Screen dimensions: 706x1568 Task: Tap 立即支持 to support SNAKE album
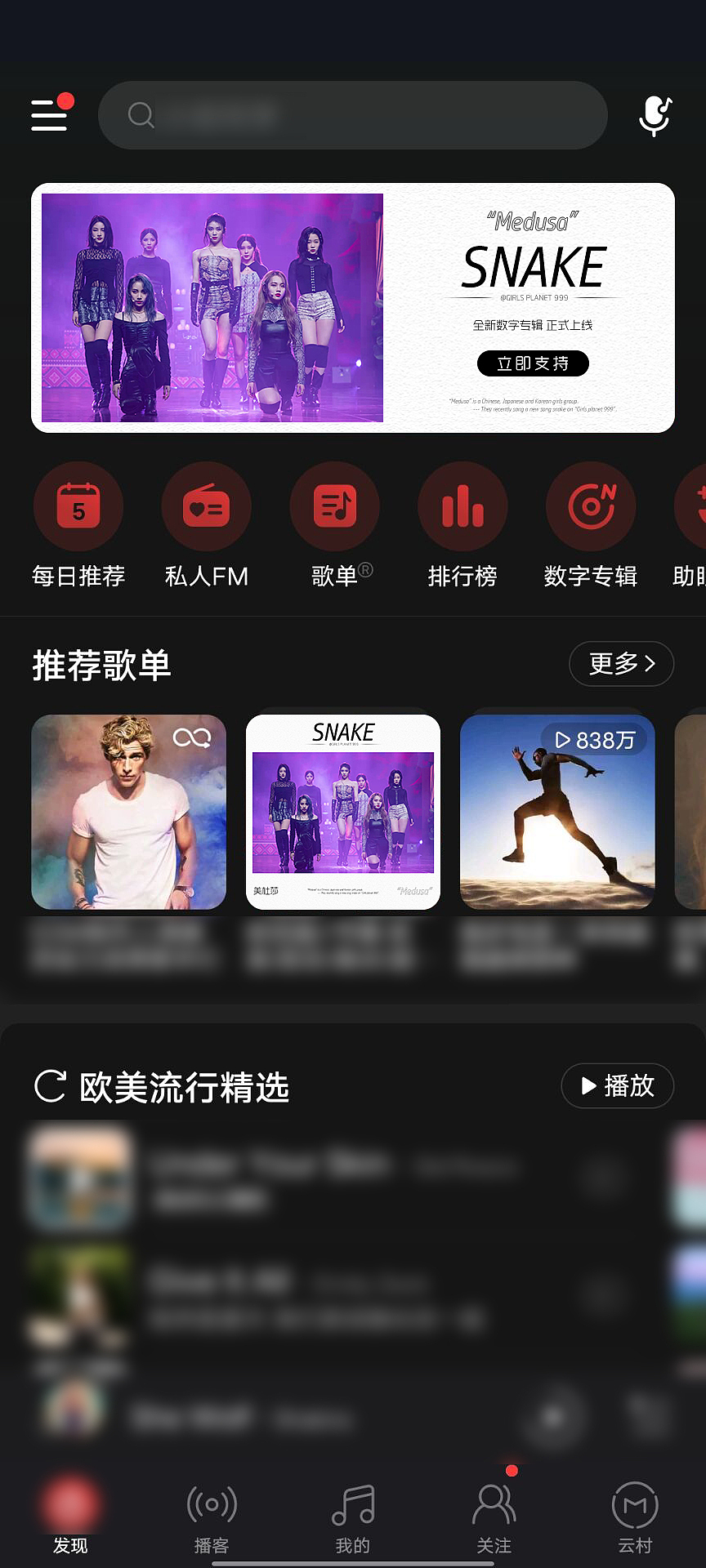(x=532, y=363)
